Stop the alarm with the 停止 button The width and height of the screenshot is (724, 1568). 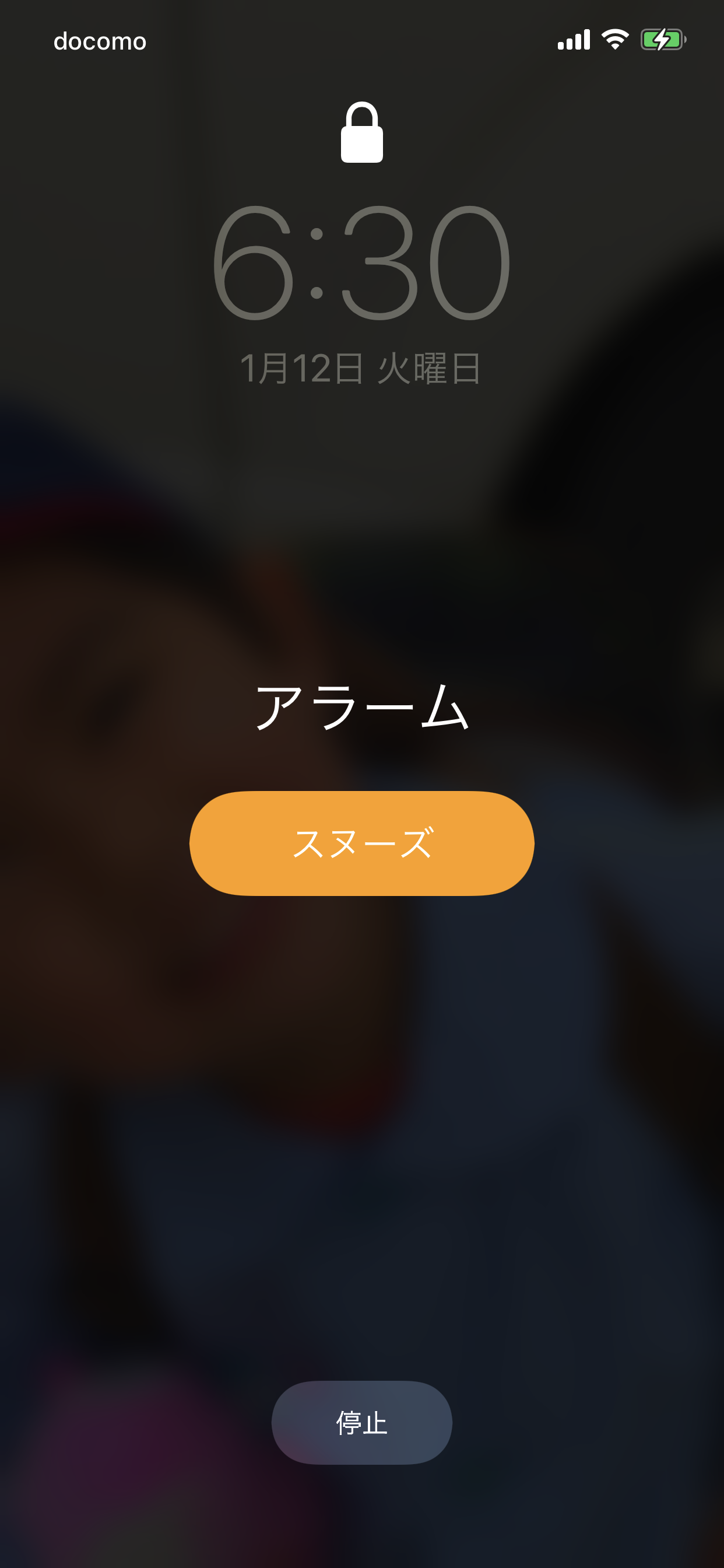click(361, 1423)
